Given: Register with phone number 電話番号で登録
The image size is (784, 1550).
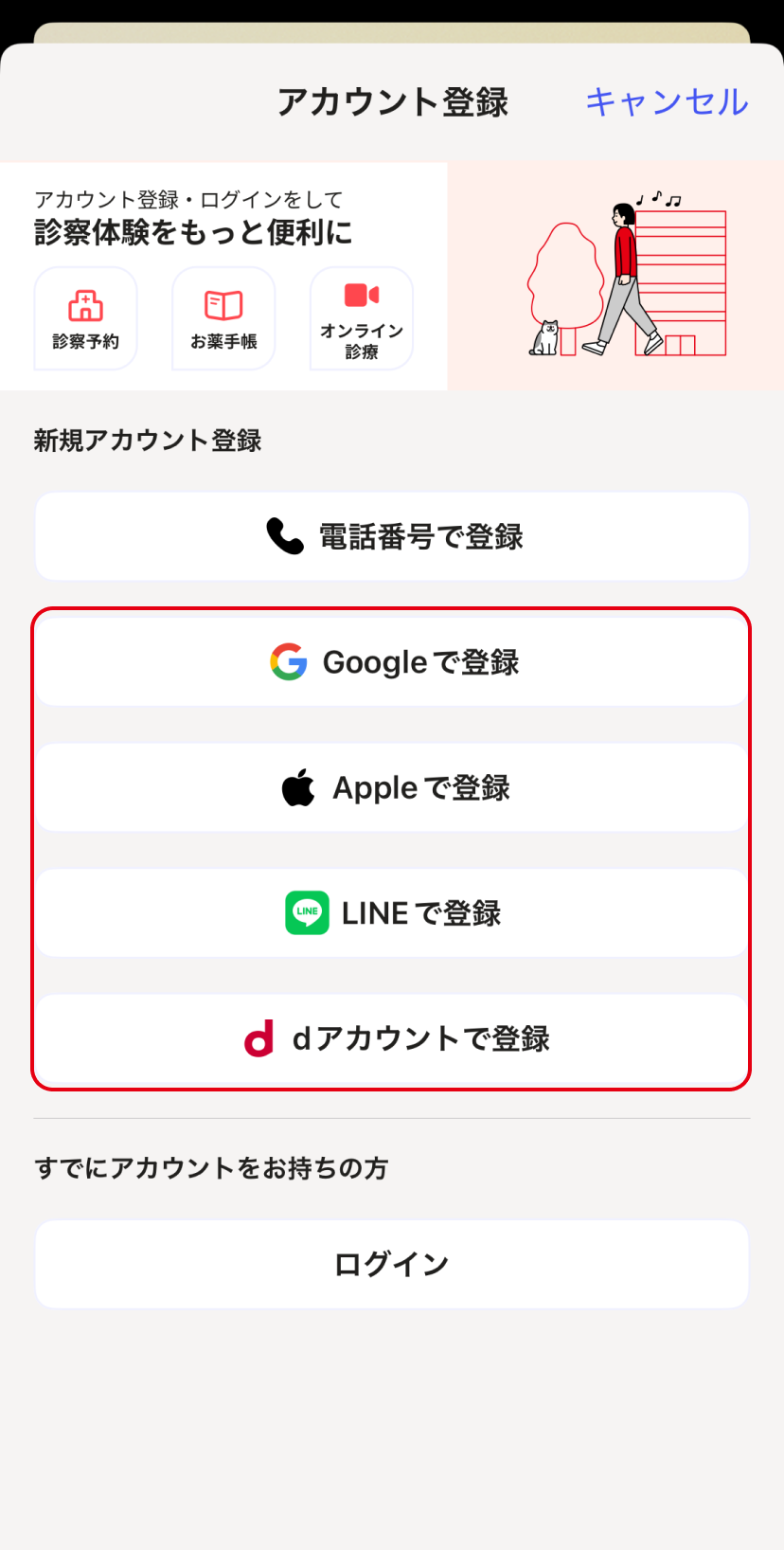Looking at the screenshot, I should [x=392, y=536].
